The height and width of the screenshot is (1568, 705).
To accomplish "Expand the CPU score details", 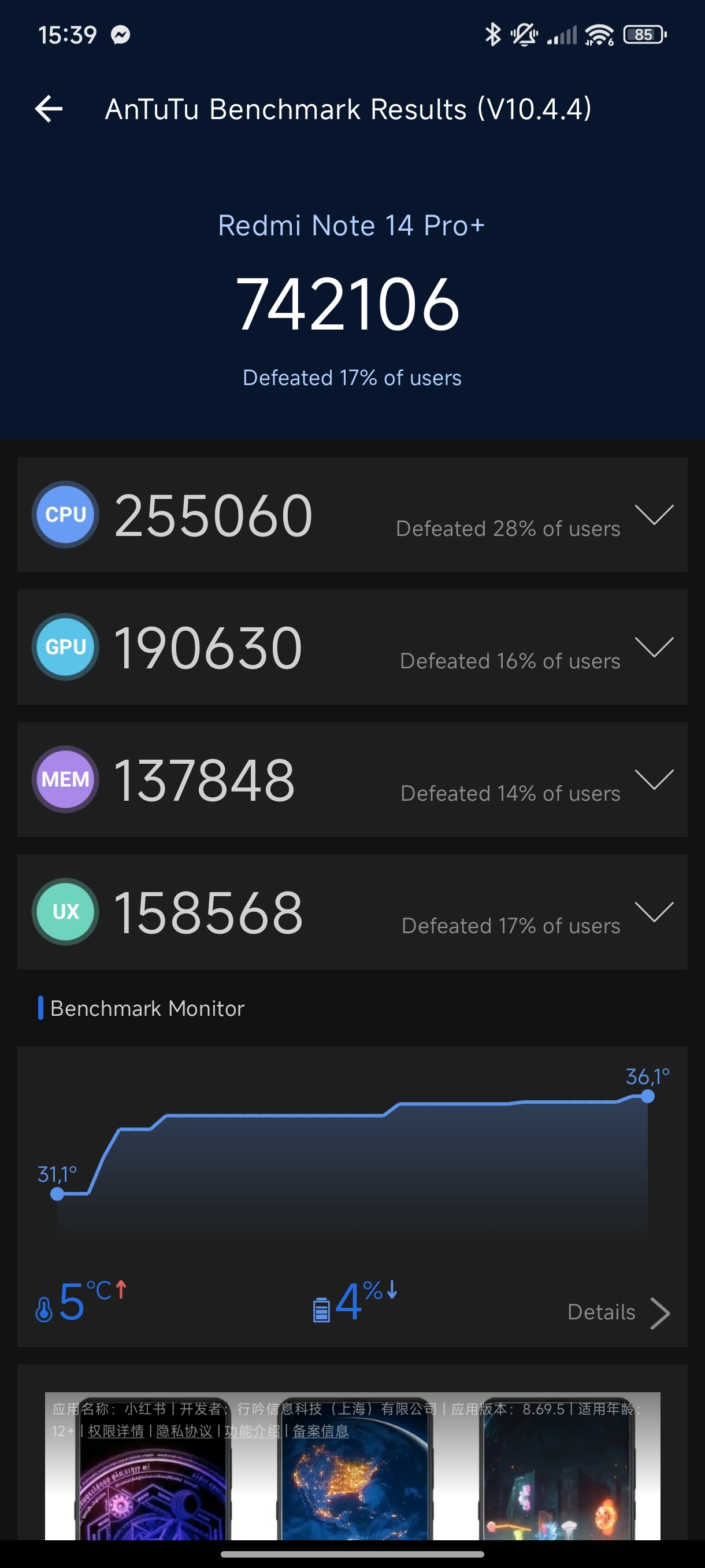I will (x=654, y=515).
